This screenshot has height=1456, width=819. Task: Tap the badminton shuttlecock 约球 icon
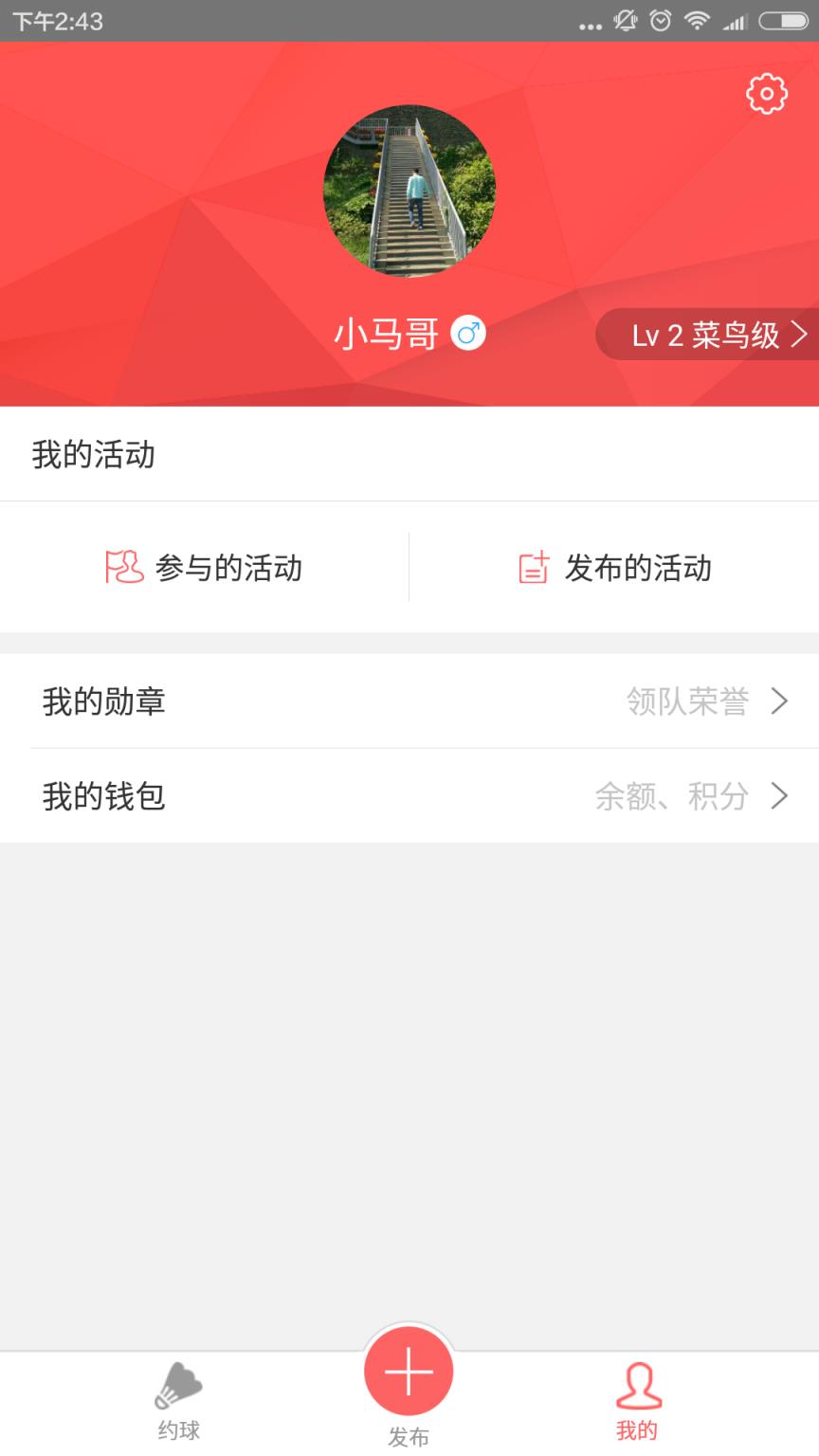click(x=178, y=1386)
